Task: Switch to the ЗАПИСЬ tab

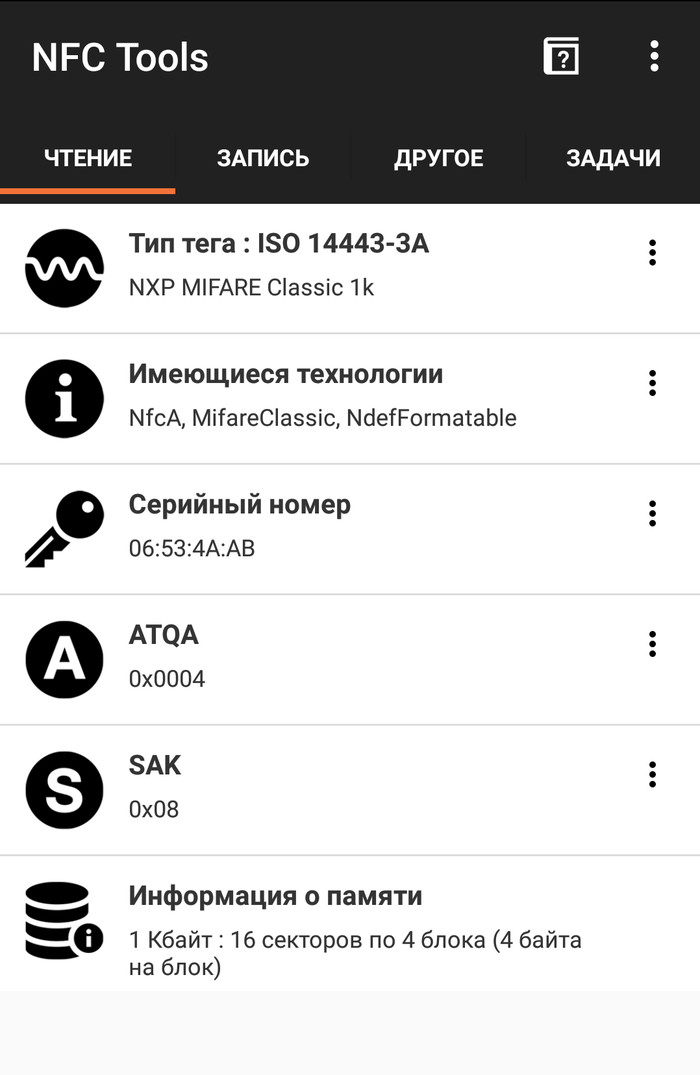Action: click(263, 158)
